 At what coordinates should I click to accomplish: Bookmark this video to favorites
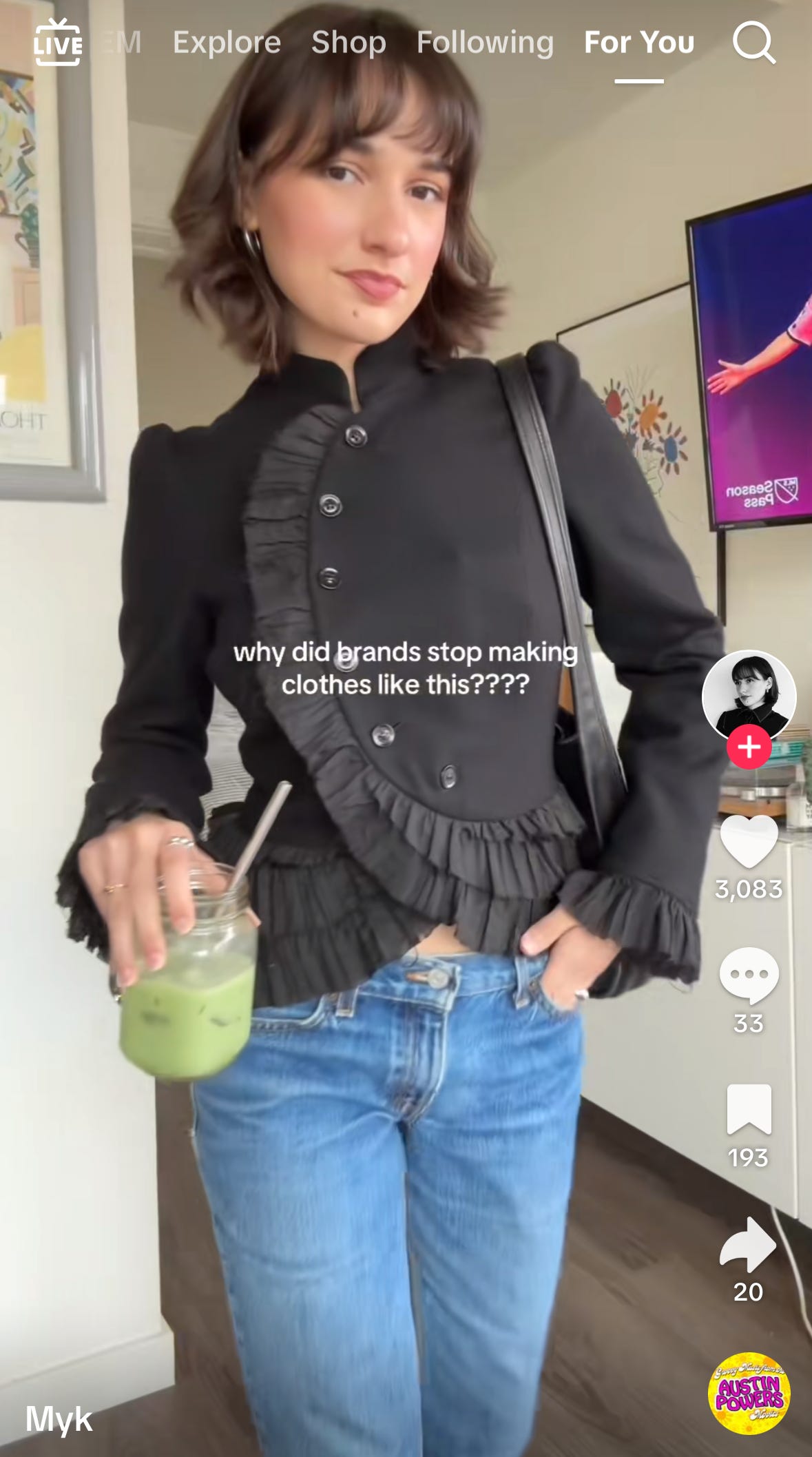749,1109
